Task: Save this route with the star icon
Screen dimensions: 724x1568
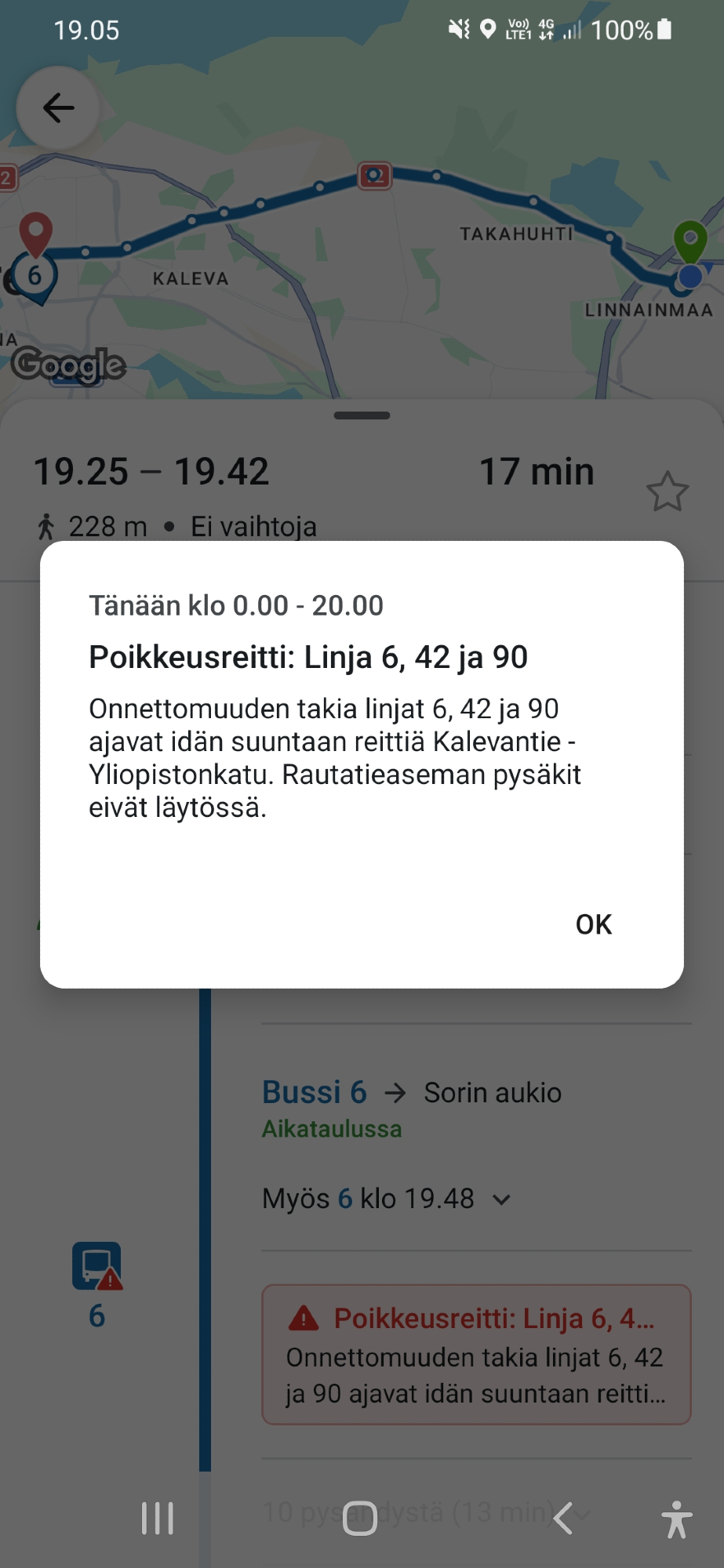Action: pyautogui.click(x=667, y=492)
